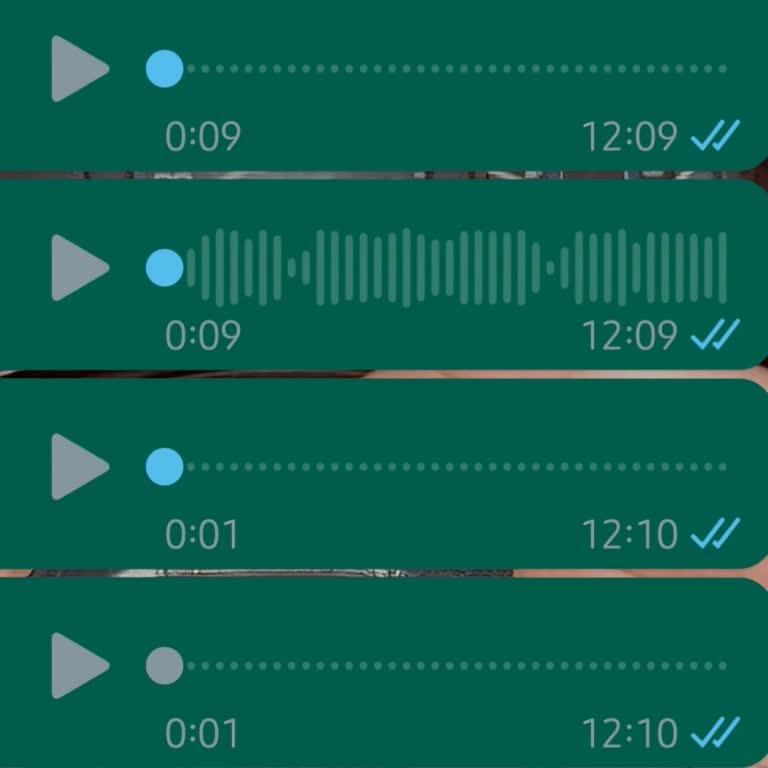Play the 0:09 voice message with dotted track
The image size is (768, 768).
pos(78,69)
